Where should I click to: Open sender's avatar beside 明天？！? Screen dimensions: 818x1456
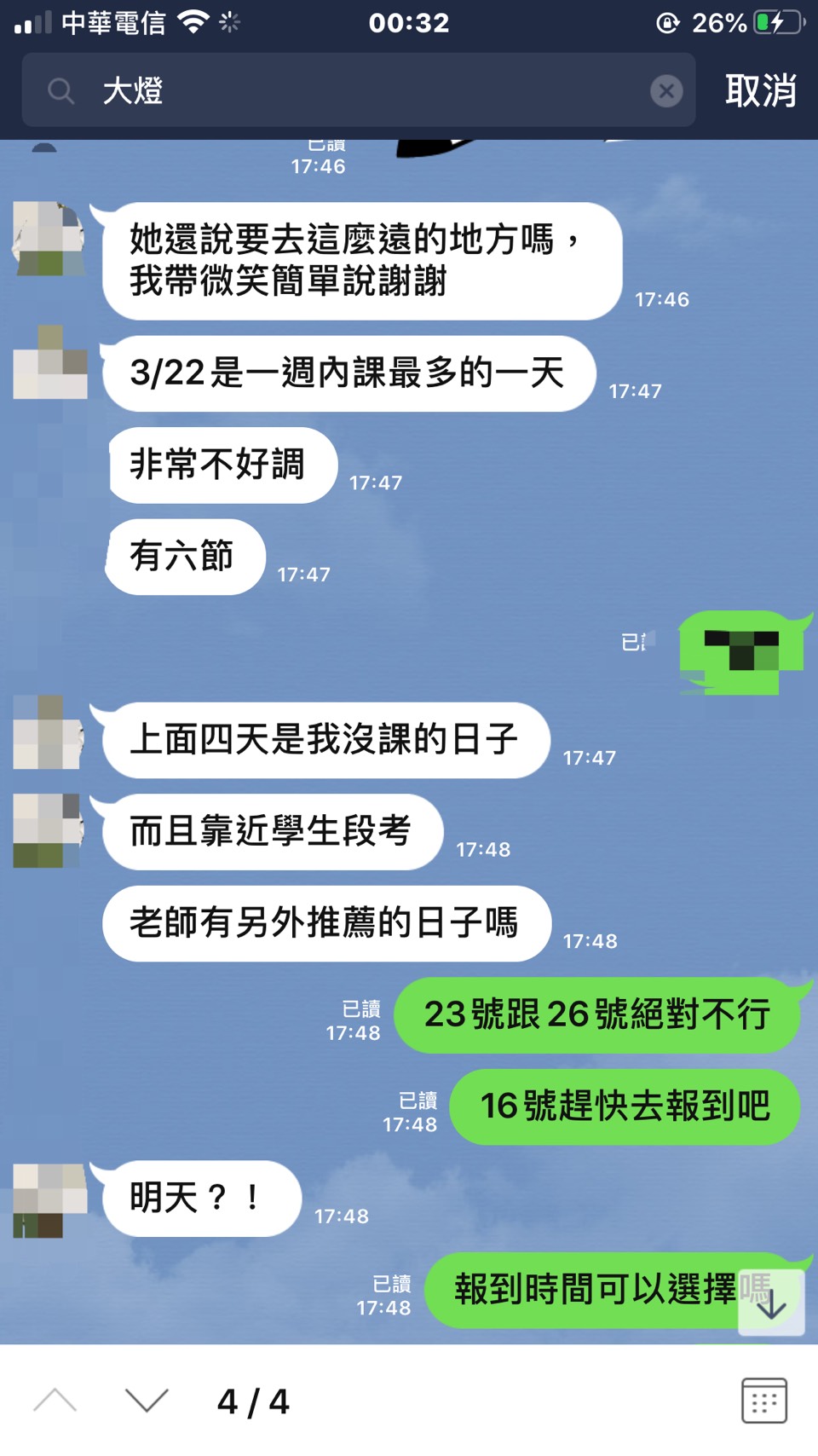tap(49, 1200)
